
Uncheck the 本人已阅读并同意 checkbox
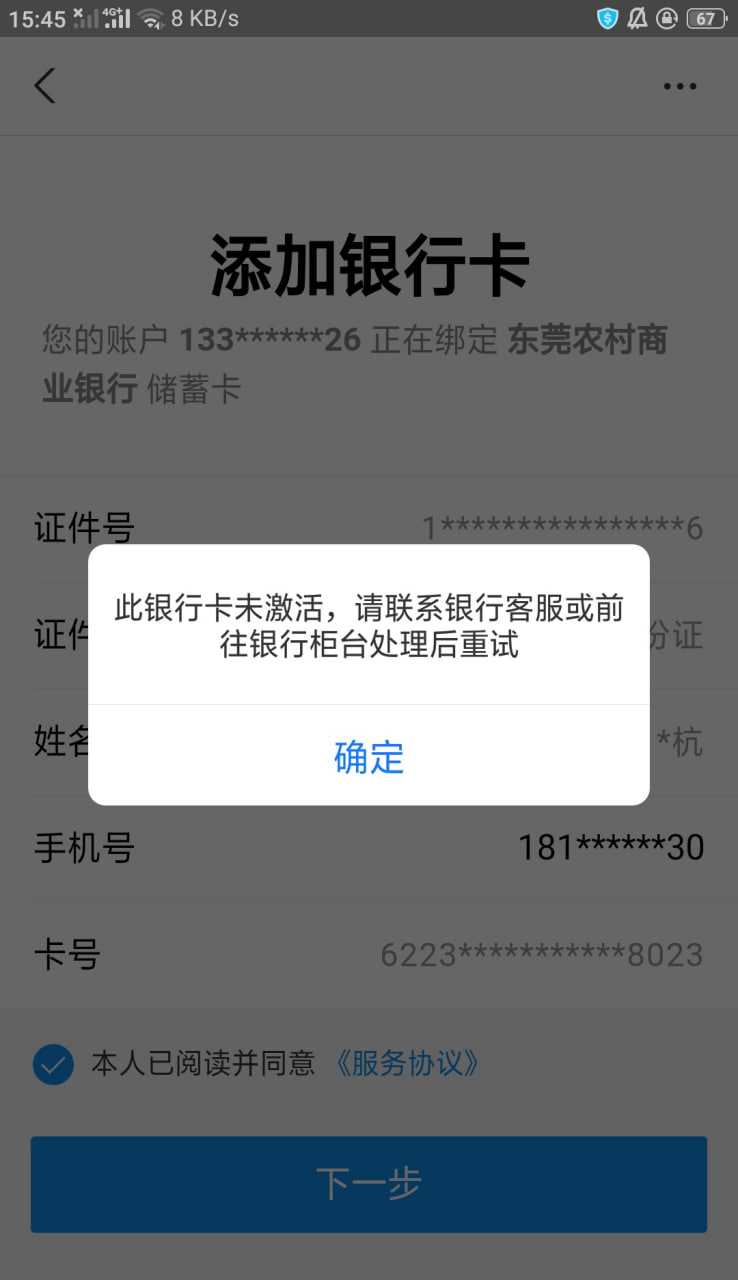(x=53, y=1064)
